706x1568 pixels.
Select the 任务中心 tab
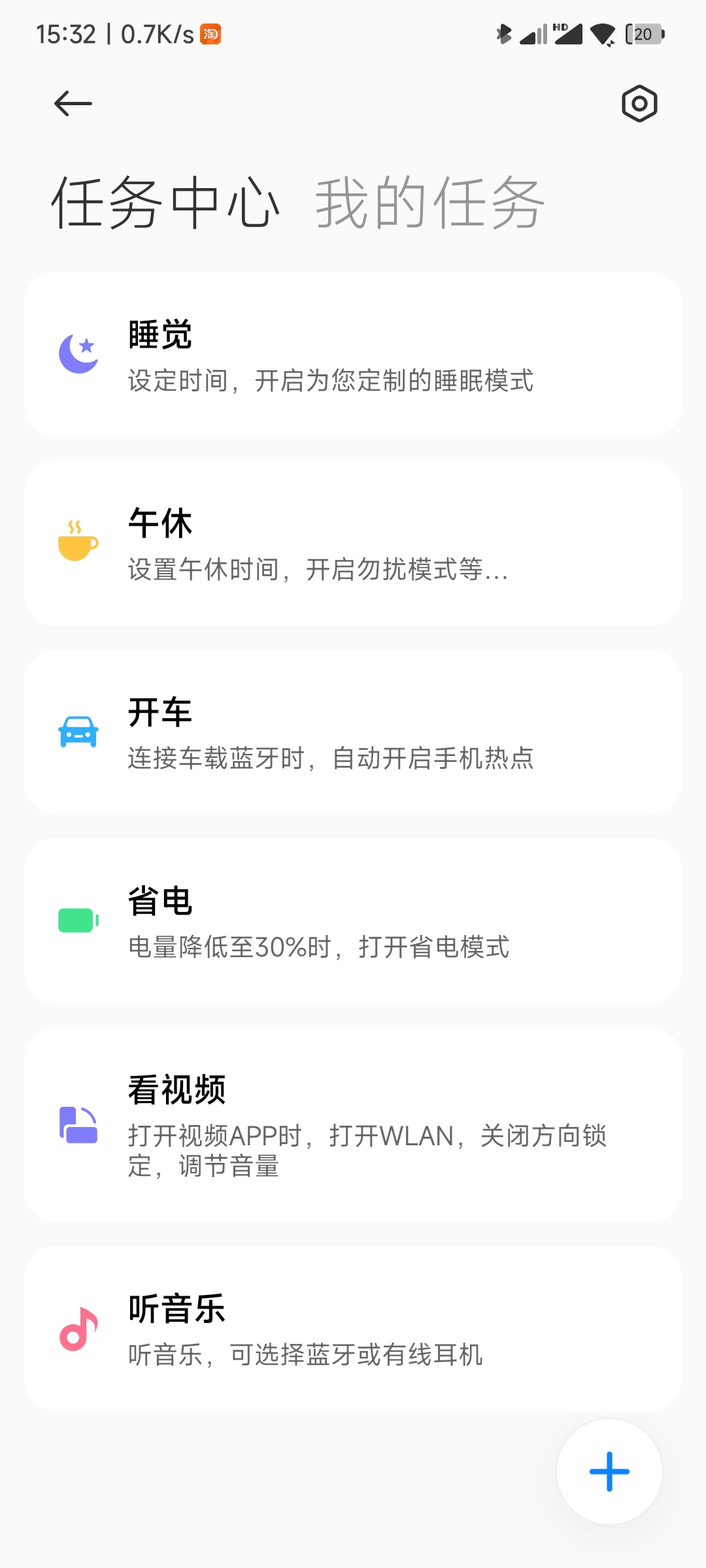click(166, 203)
